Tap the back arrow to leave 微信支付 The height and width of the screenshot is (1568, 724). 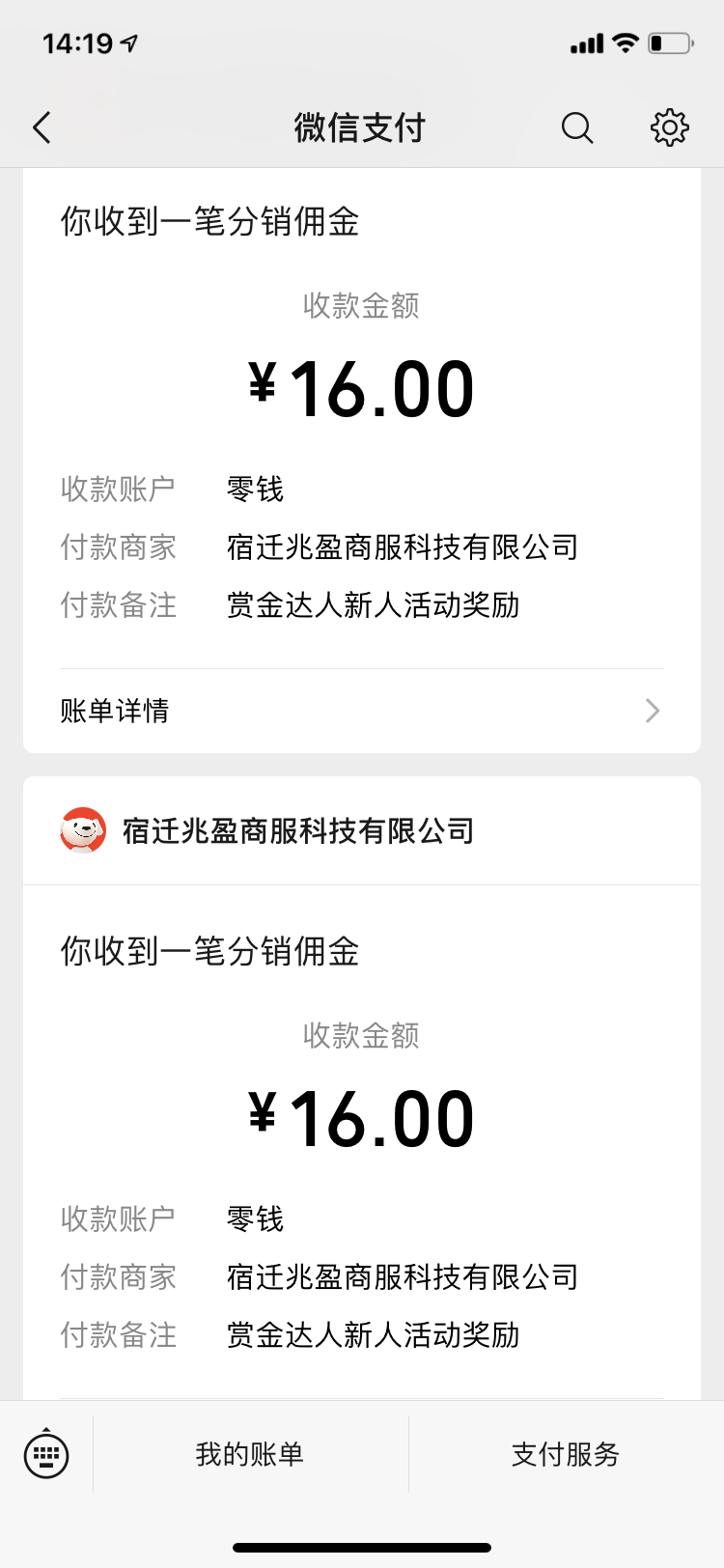(x=41, y=126)
